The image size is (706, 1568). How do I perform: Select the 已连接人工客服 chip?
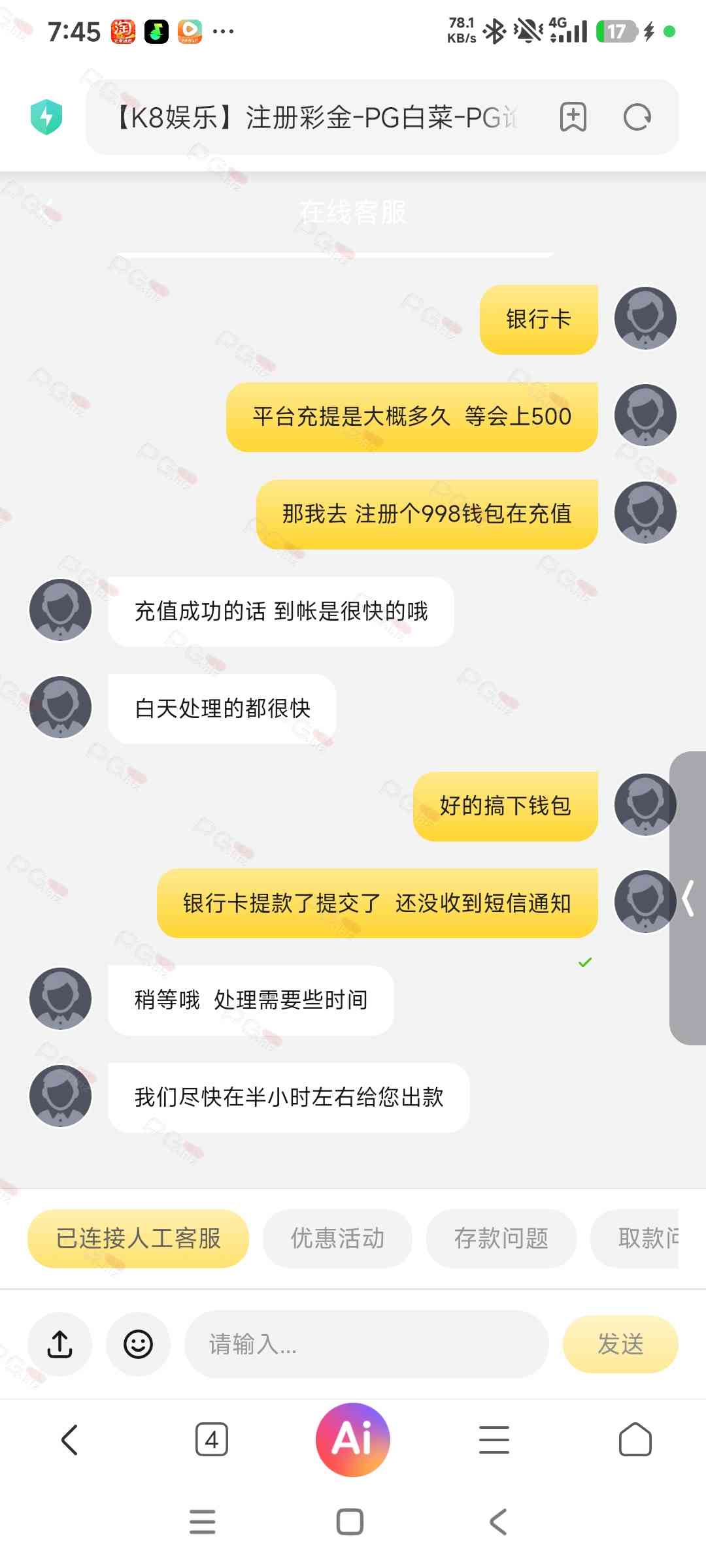pos(138,1238)
